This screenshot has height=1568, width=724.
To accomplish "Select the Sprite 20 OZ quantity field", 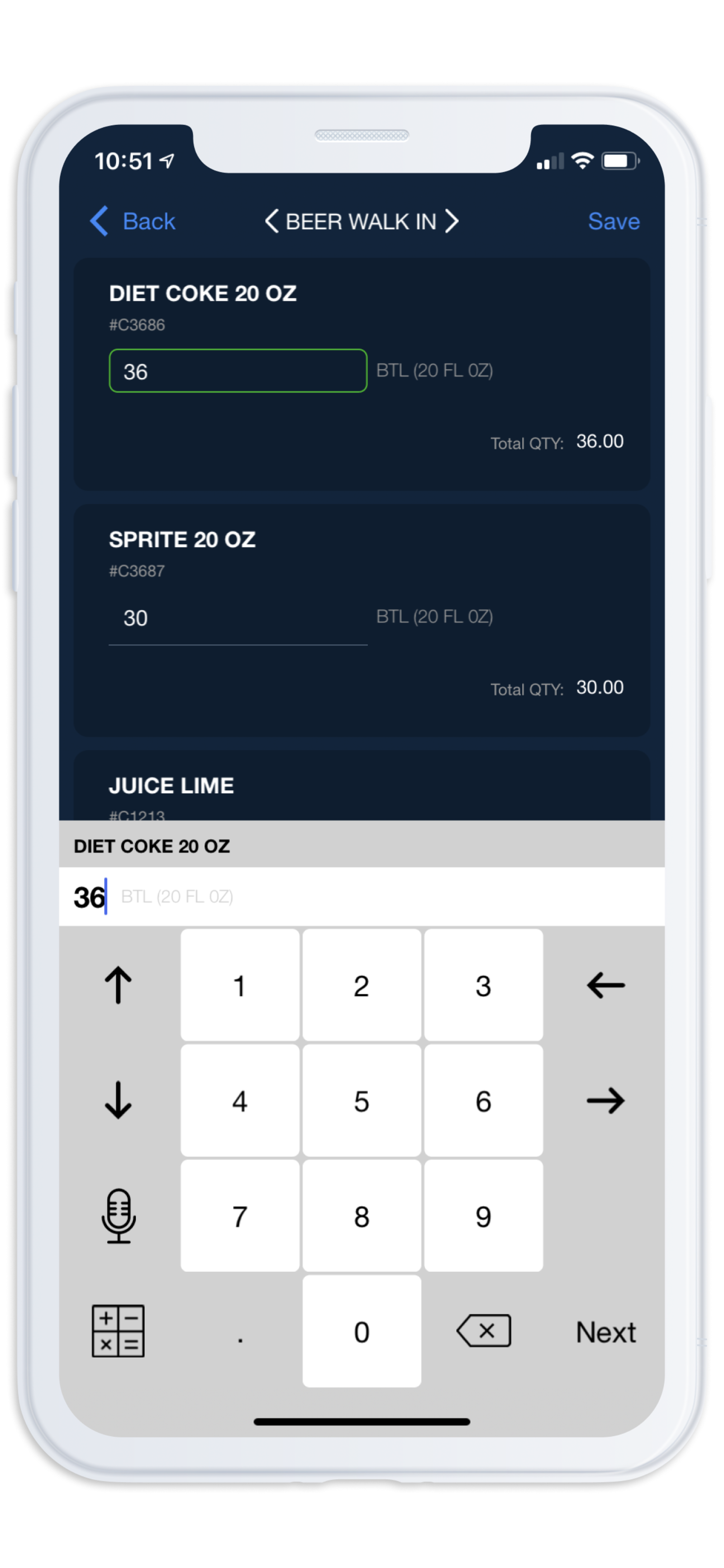I will point(238,618).
